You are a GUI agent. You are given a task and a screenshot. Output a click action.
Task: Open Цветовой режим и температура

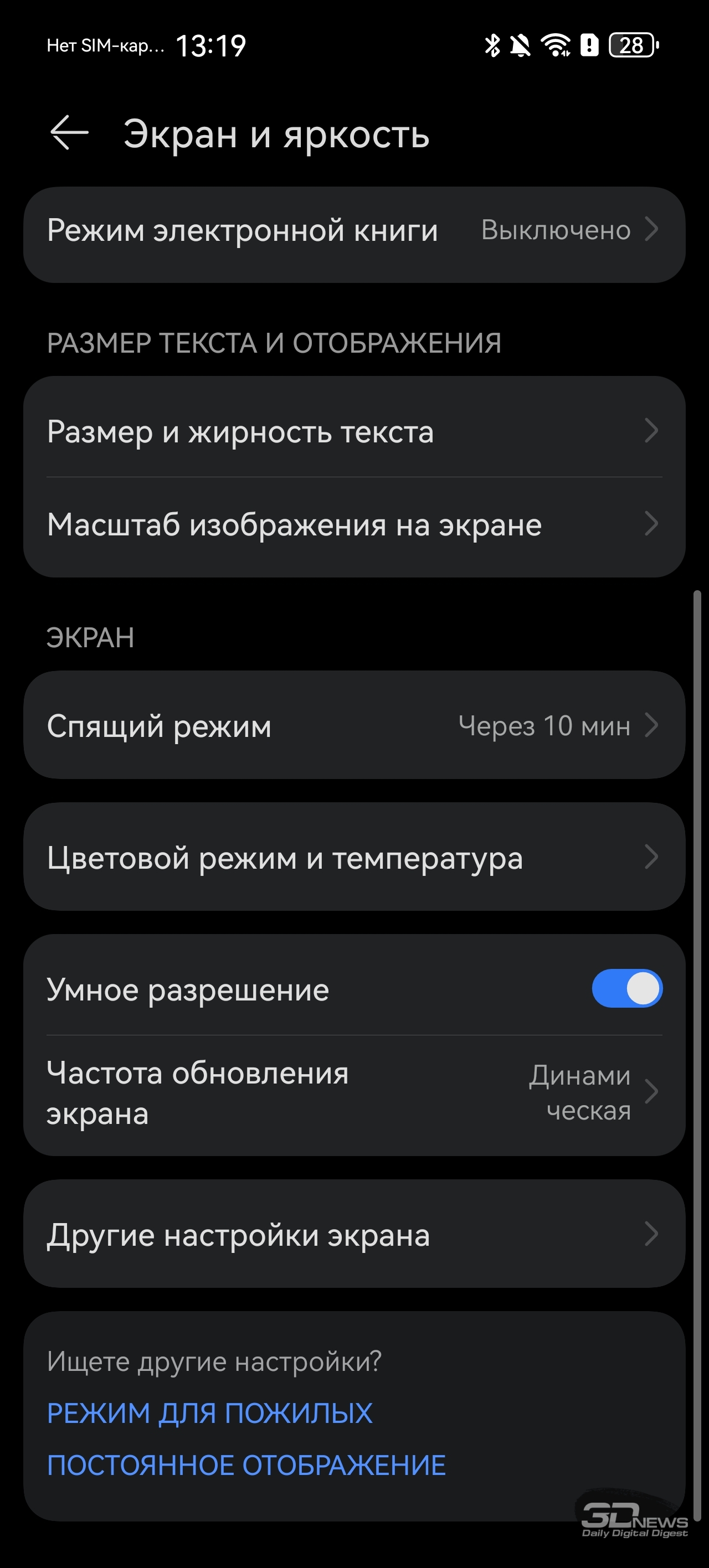coord(354,858)
